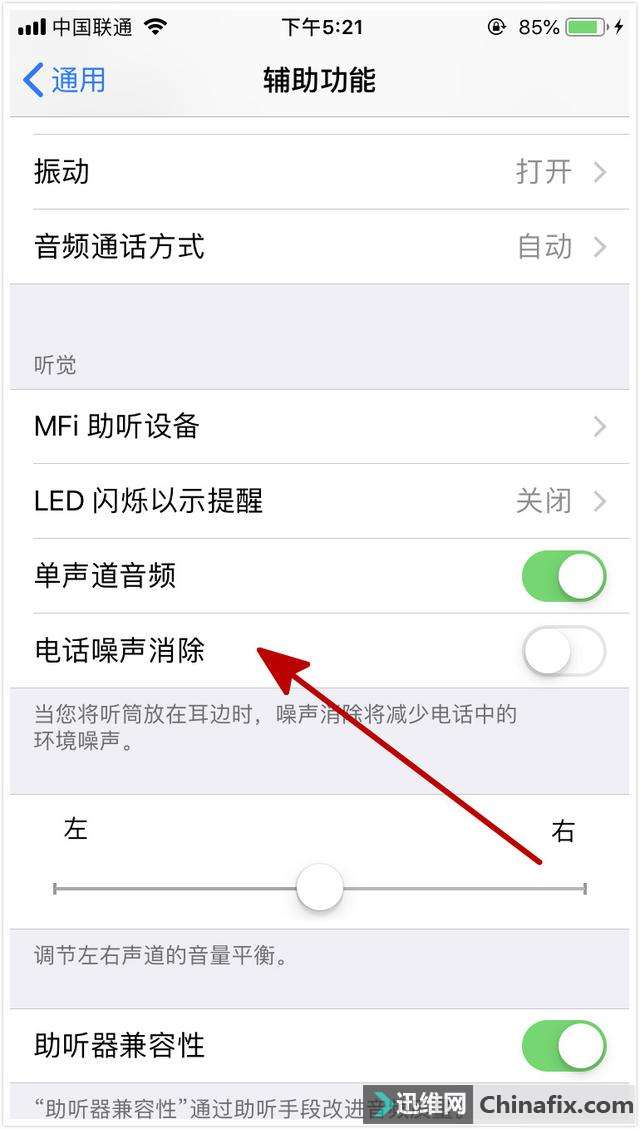Enable the 电话噪声消除 switch
Screen dimensions: 640x1129
[564, 651]
